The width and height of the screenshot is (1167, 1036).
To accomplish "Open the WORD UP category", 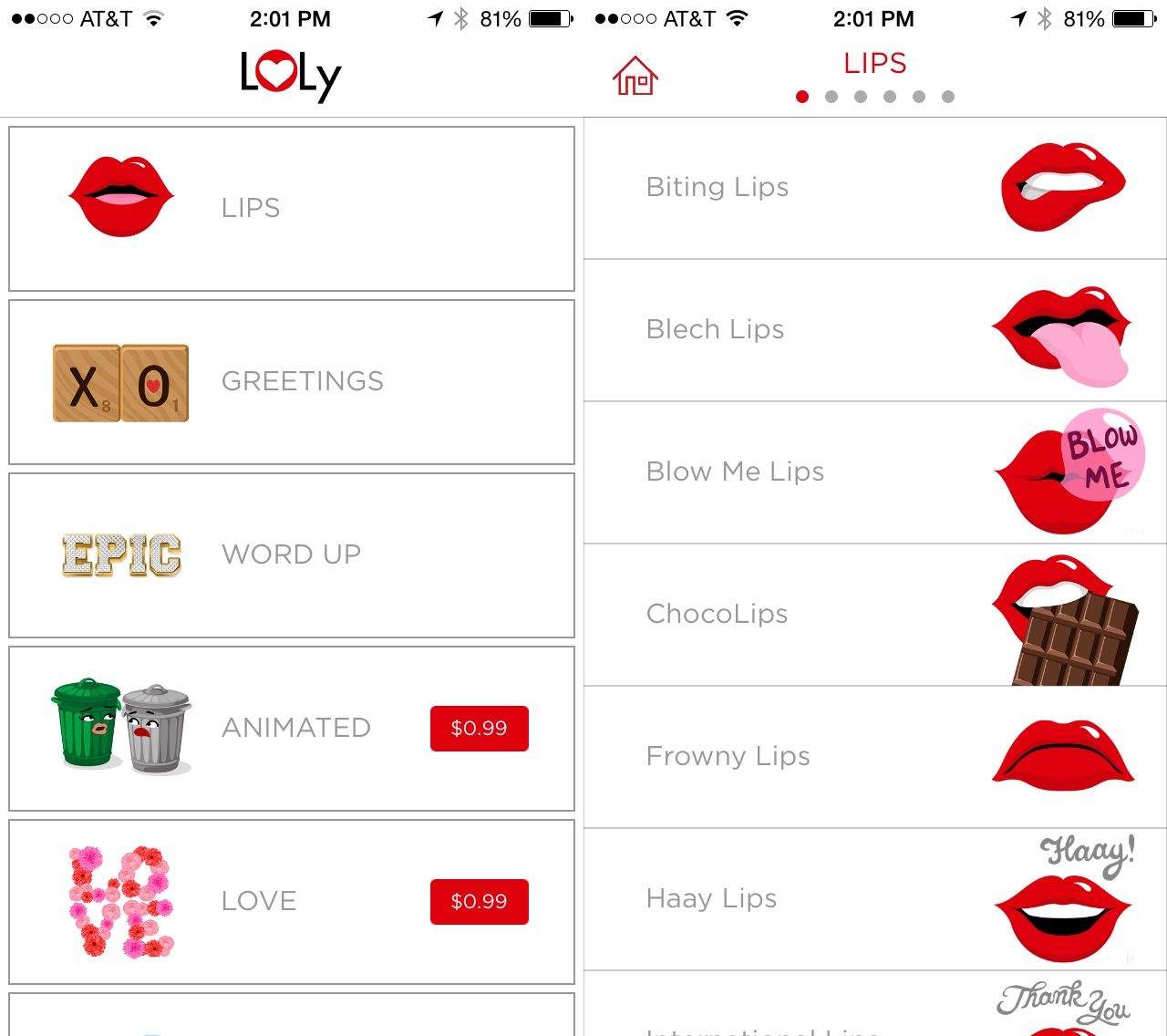I will 292,554.
